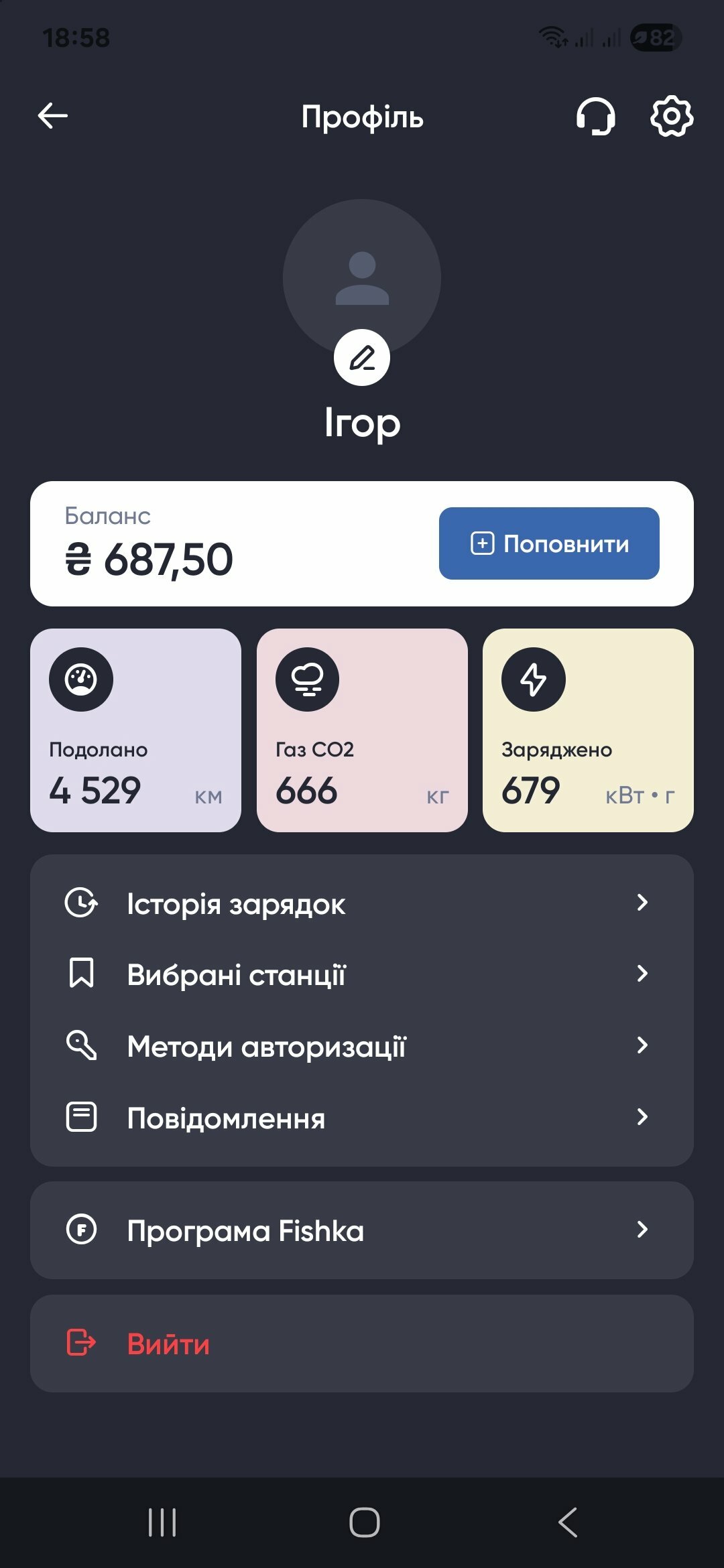724x1568 pixels.
Task: Open Вибрані станції
Action: pyautogui.click(x=362, y=974)
